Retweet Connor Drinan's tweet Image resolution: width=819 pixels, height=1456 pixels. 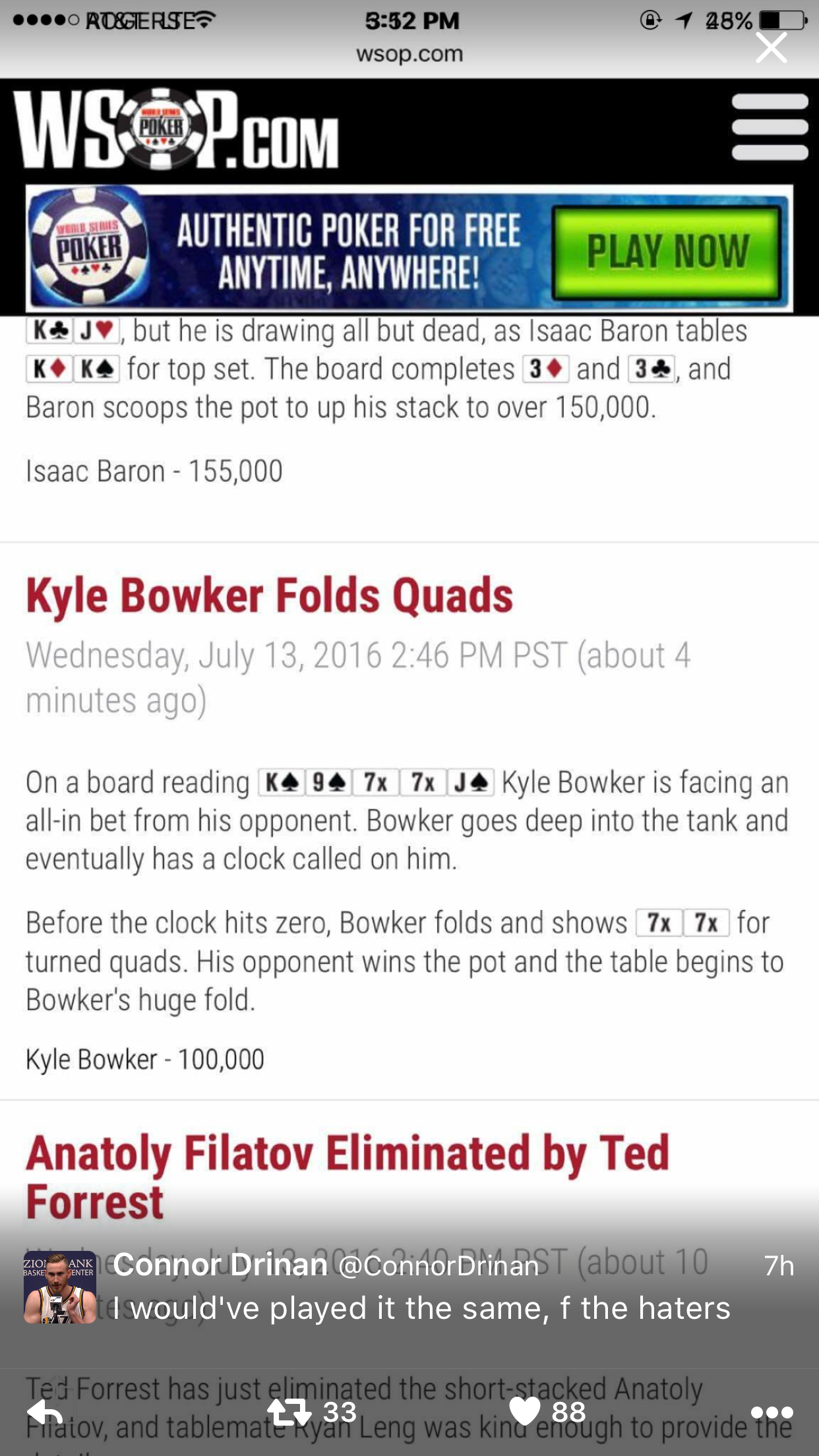click(x=289, y=1412)
